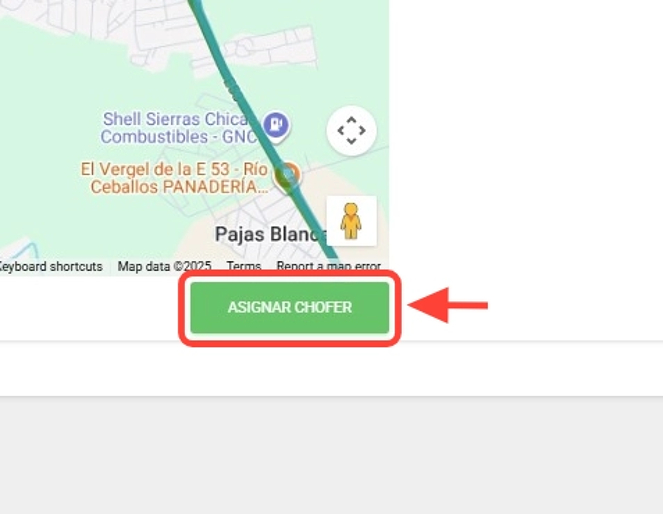Select the Street View pegman
Screen dimensions: 663x514
351,220
